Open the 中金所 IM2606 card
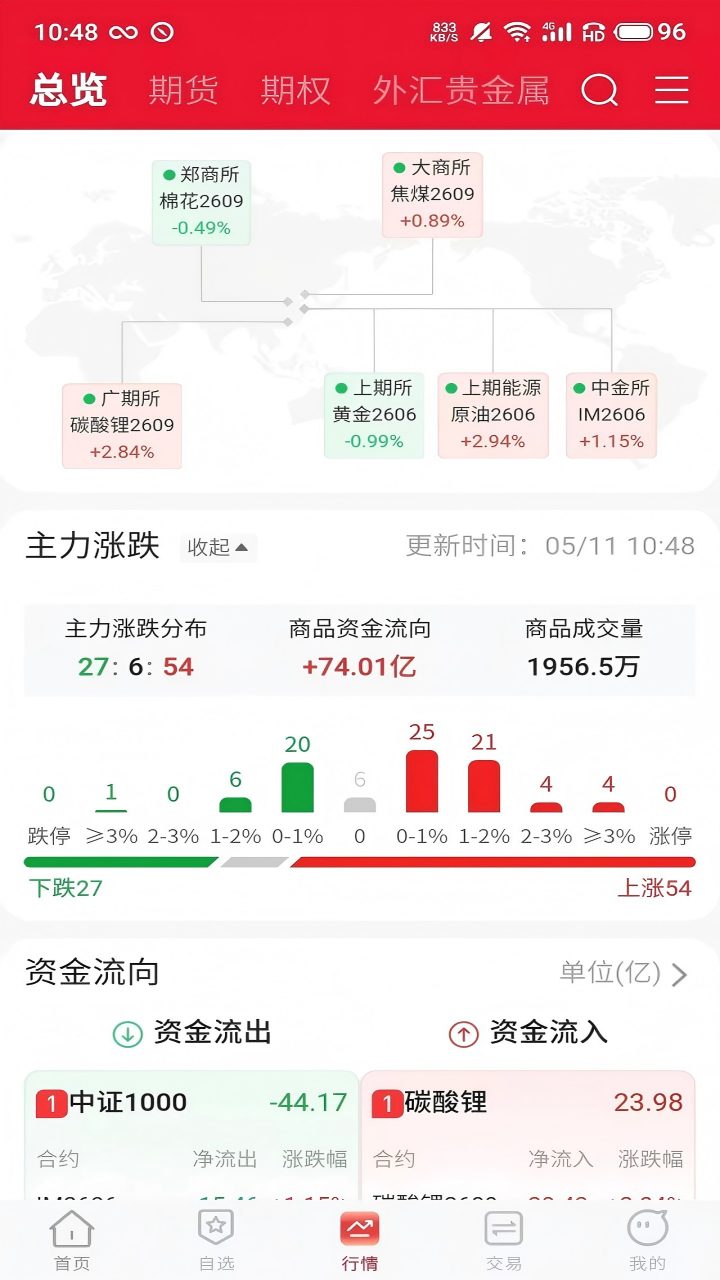 coord(611,416)
